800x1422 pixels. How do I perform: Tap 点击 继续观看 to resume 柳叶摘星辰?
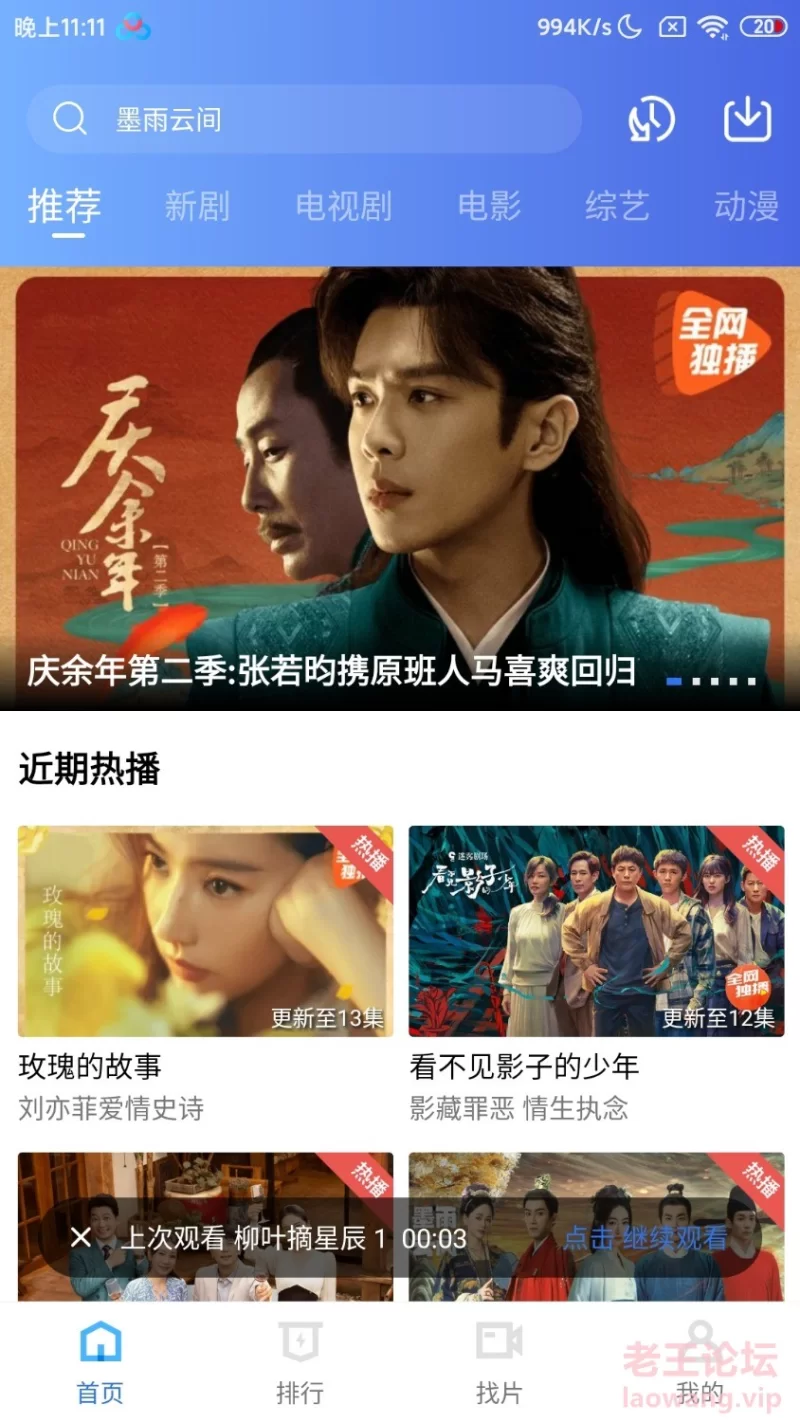point(645,1238)
